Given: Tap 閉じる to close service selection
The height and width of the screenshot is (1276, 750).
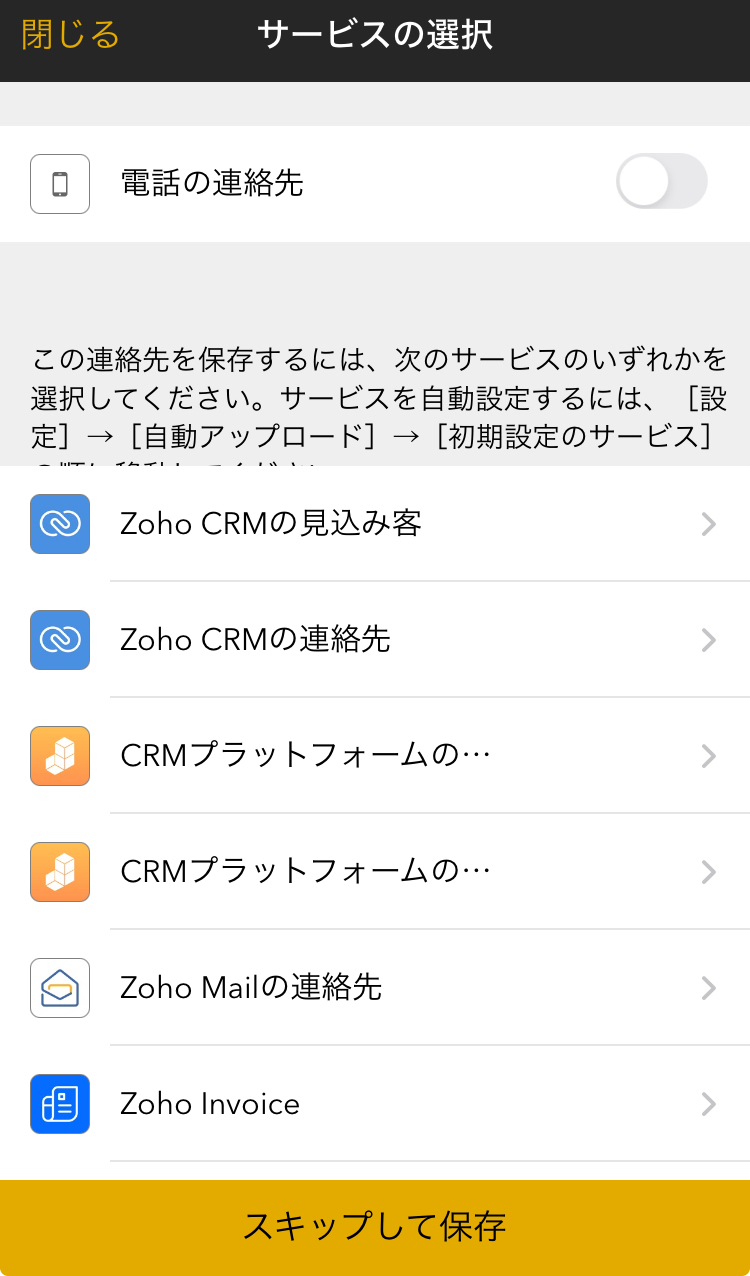Looking at the screenshot, I should [x=70, y=36].
